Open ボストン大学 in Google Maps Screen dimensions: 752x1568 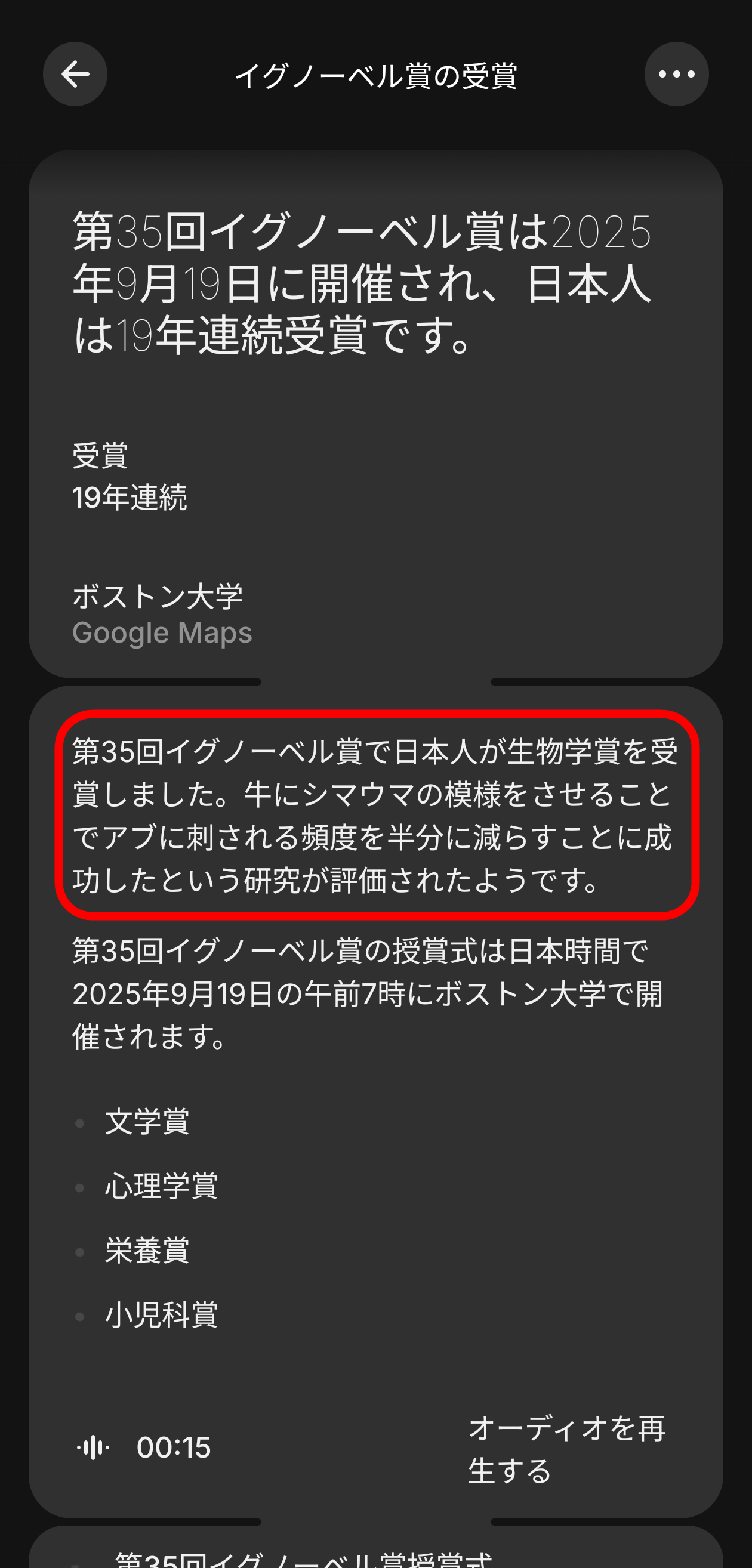[x=162, y=613]
